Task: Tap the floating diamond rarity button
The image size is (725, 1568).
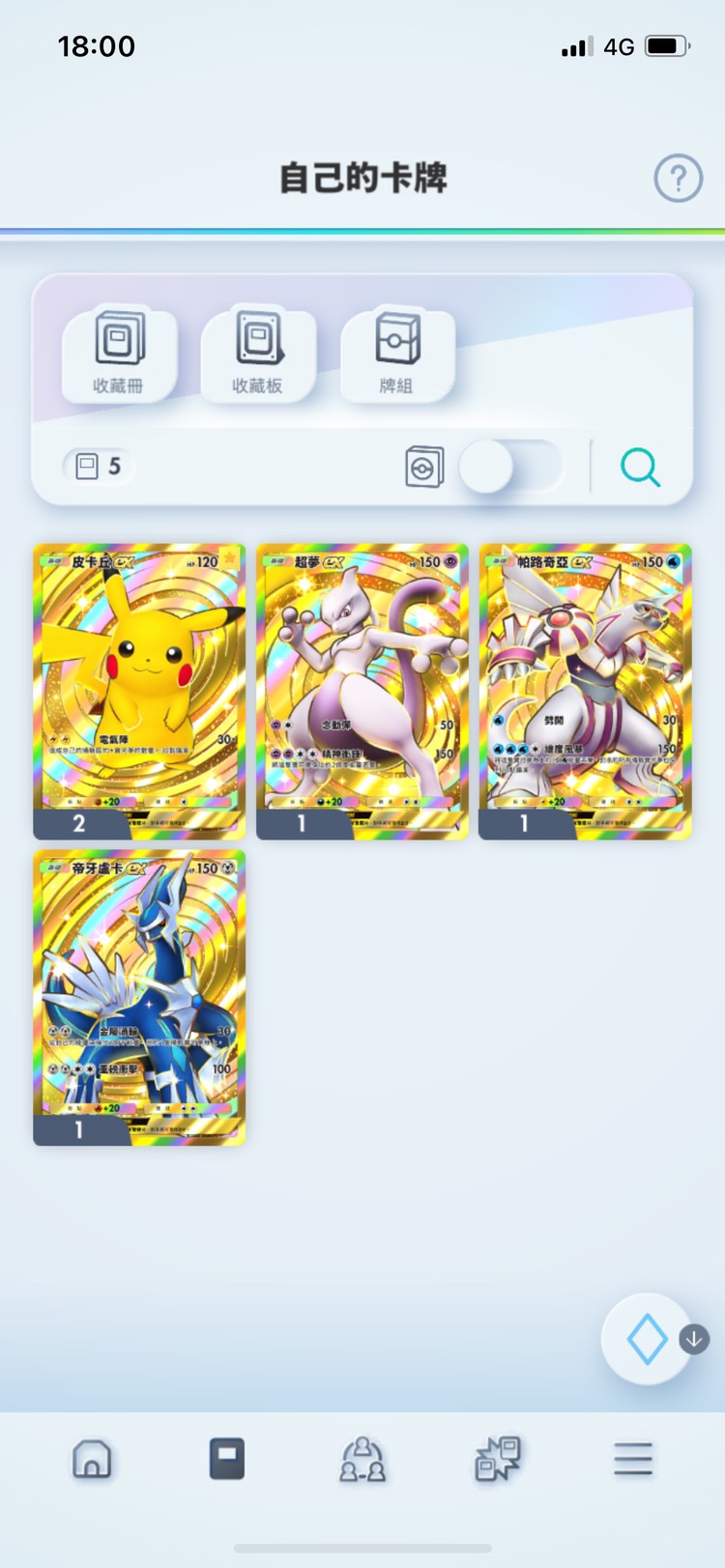Action: coord(647,1339)
